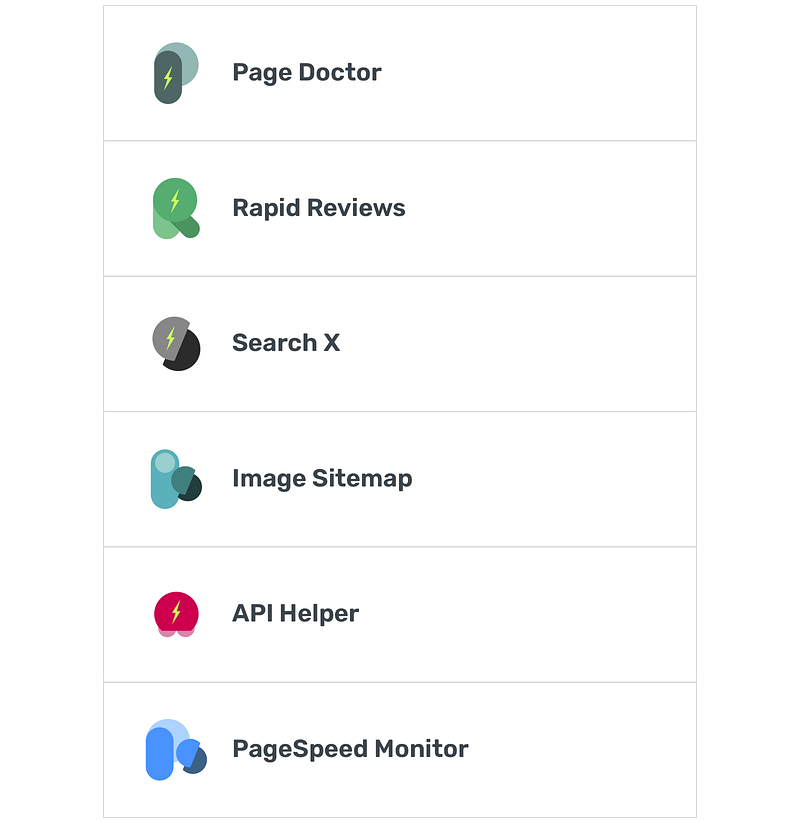
Task: Select the Rapid Reviews row
Action: pos(318,208)
